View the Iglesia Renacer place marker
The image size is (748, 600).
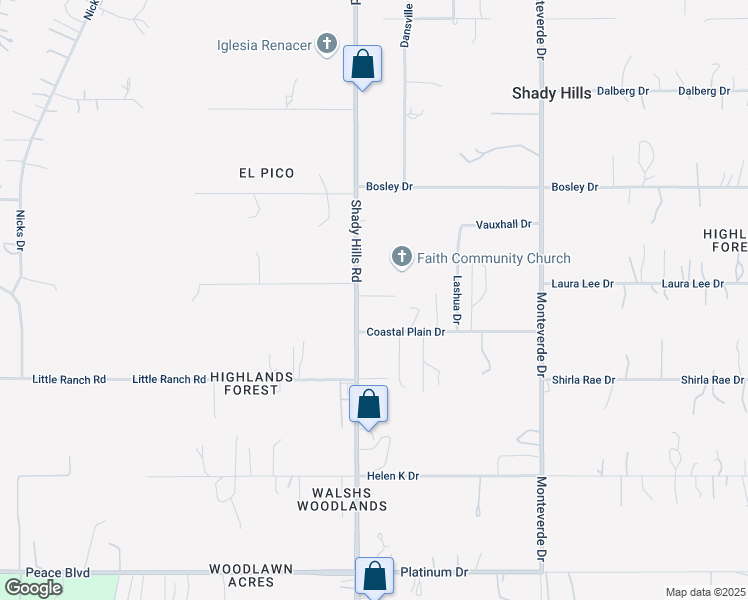[x=327, y=44]
